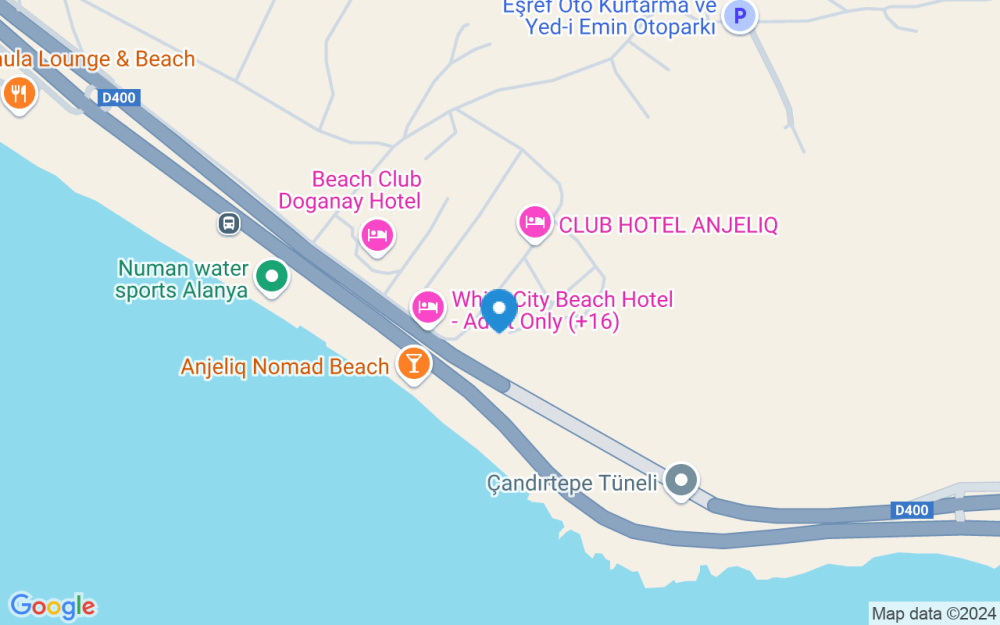Select the Anjeliq Nomad Beach bar marker

(414, 365)
